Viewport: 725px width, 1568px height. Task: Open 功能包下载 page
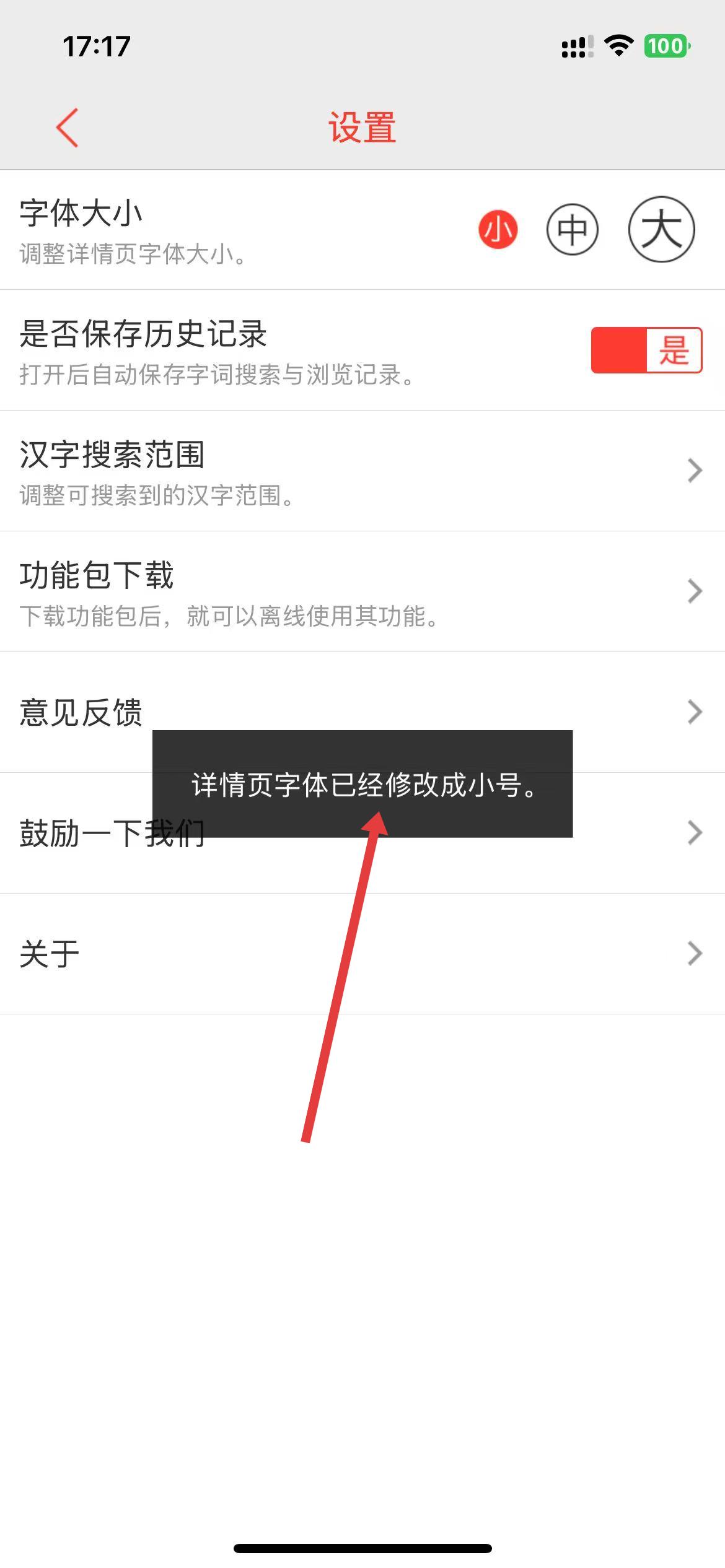(362, 591)
